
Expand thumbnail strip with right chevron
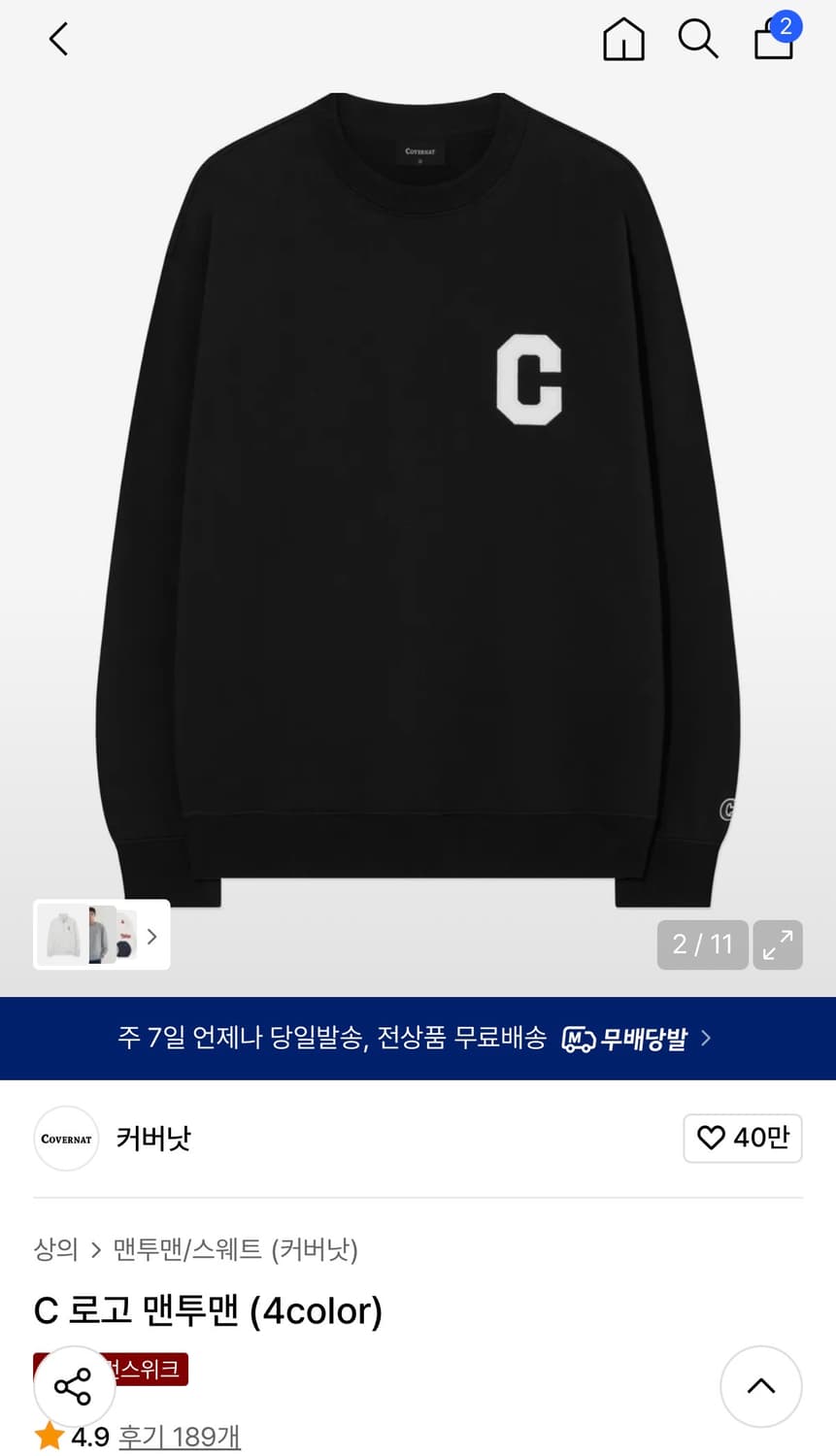151,935
